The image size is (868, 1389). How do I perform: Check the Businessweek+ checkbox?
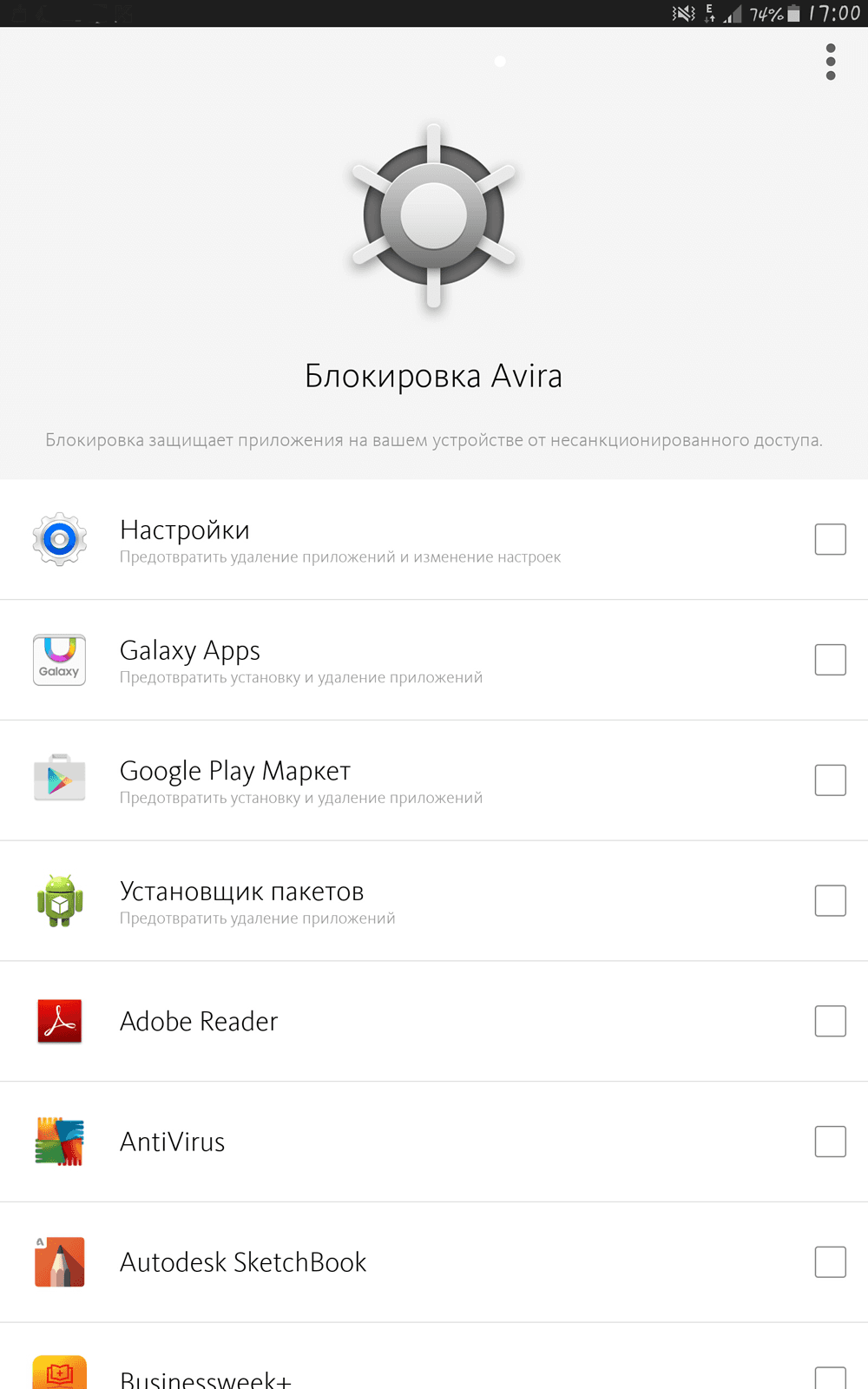pyautogui.click(x=830, y=1379)
